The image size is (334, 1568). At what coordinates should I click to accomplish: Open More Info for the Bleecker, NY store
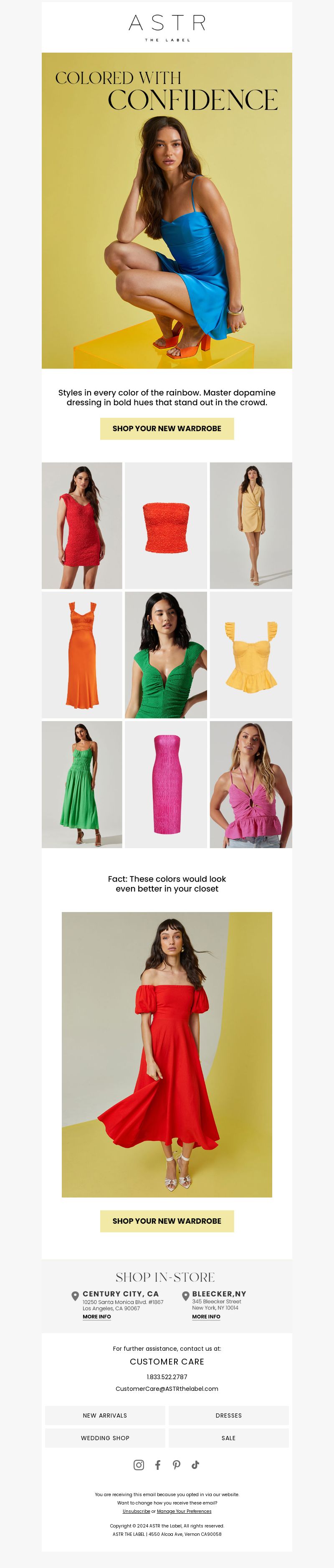[x=206, y=1316]
